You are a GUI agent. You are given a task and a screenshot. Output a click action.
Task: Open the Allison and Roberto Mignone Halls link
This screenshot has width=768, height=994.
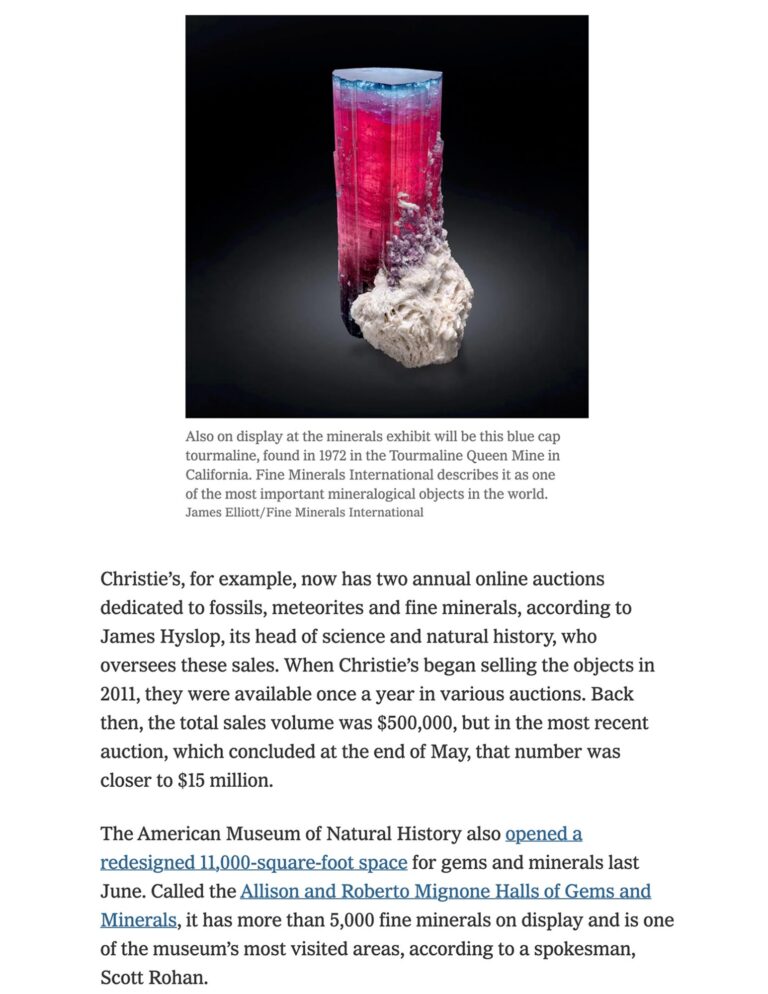coord(444,891)
